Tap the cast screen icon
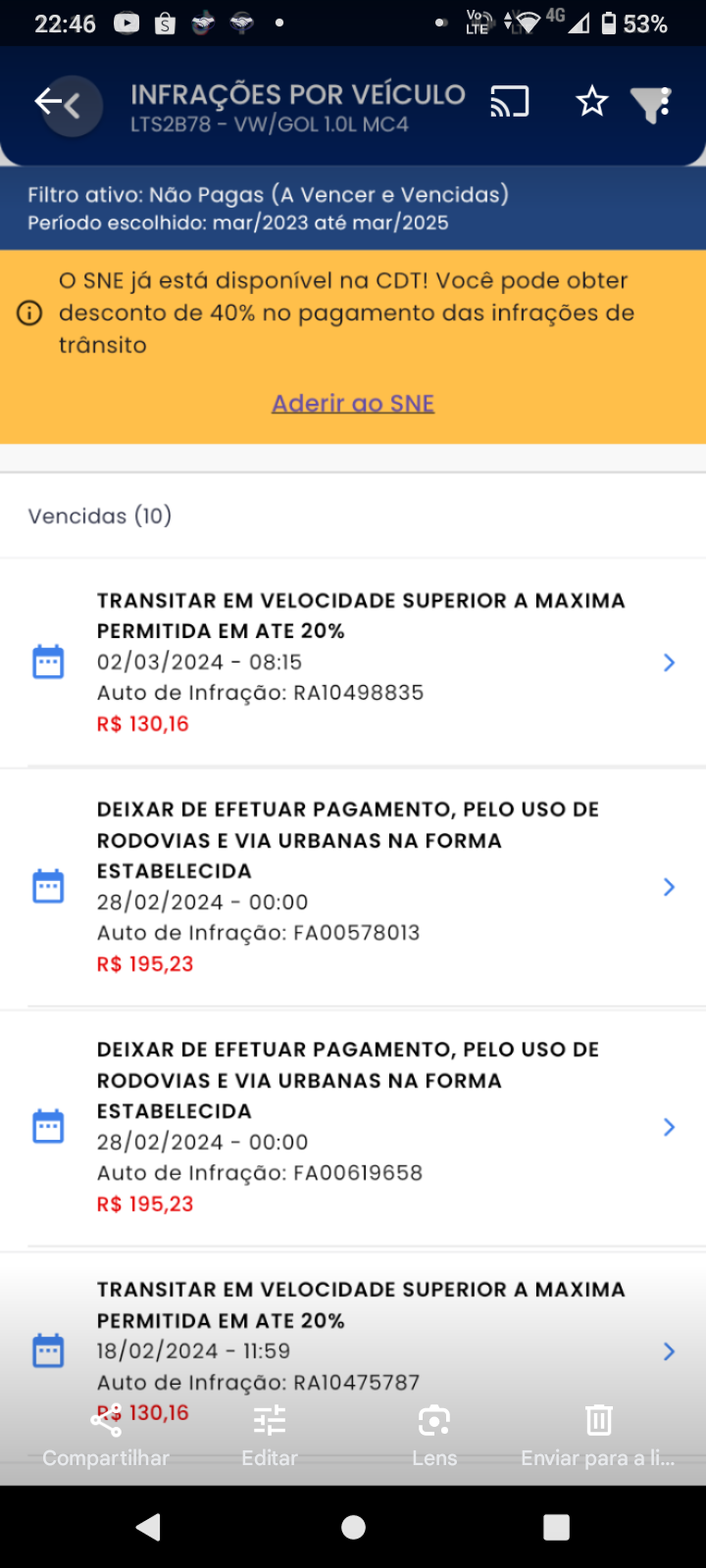Screen dimensions: 706x1568 click(510, 102)
